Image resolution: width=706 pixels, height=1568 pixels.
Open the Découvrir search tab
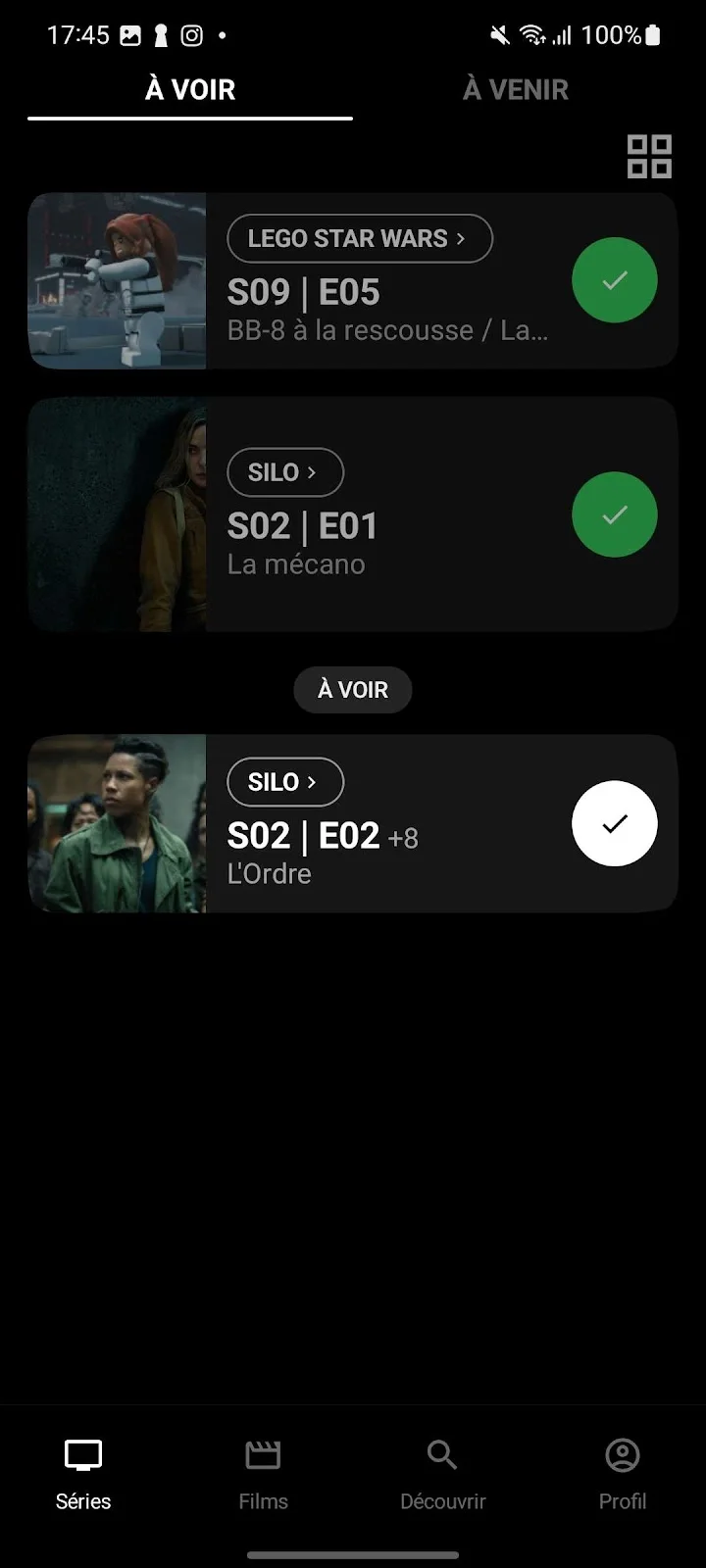[x=442, y=1475]
